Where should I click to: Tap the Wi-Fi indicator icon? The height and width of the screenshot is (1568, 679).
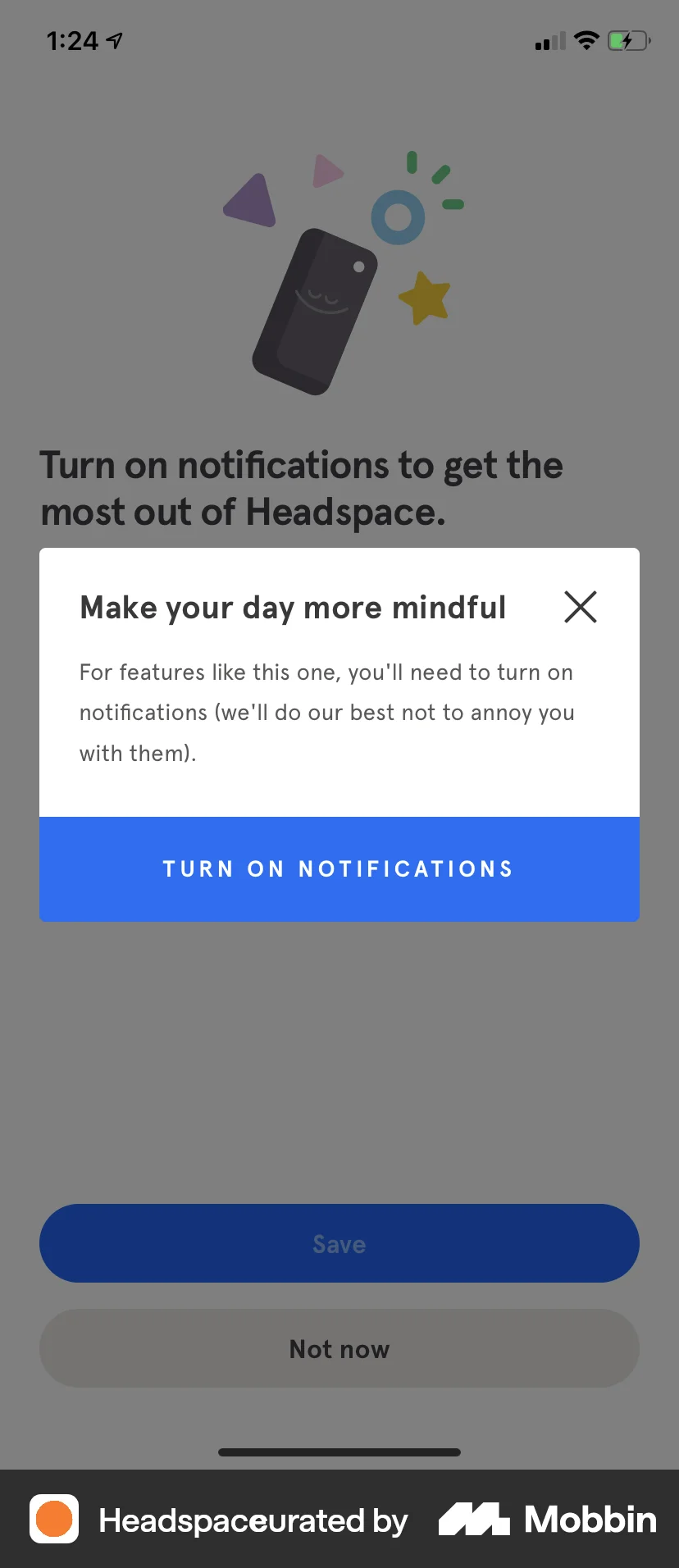point(586,40)
